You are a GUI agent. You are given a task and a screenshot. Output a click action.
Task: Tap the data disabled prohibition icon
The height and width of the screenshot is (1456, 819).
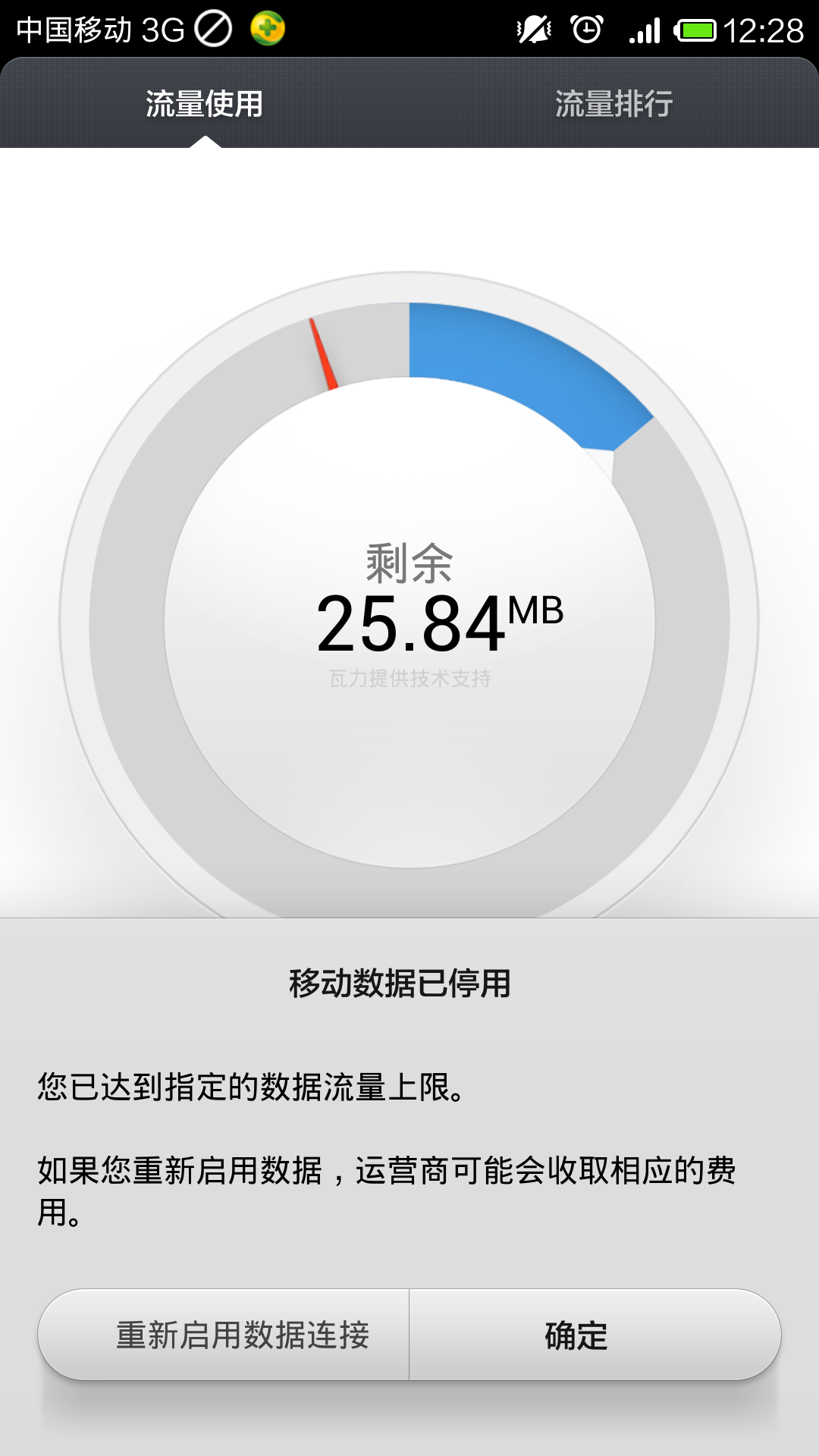[213, 29]
